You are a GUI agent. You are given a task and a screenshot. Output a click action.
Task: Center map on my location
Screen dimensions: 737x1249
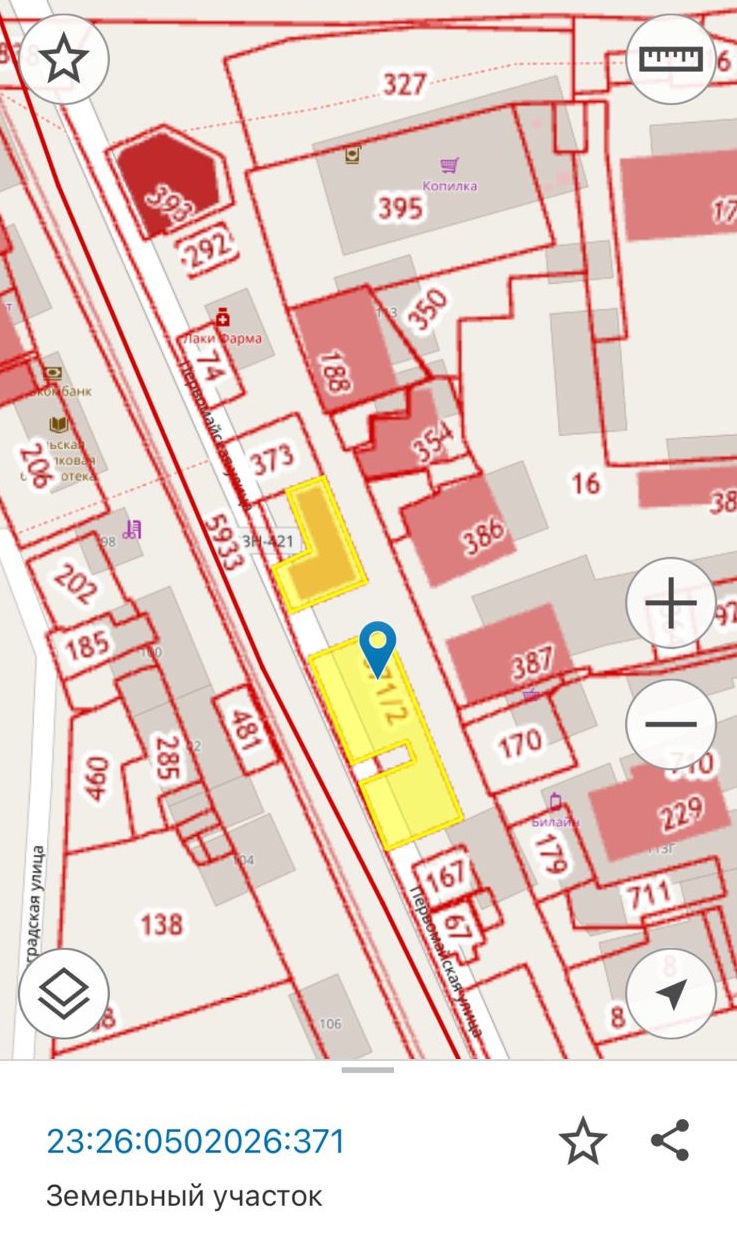coord(671,993)
